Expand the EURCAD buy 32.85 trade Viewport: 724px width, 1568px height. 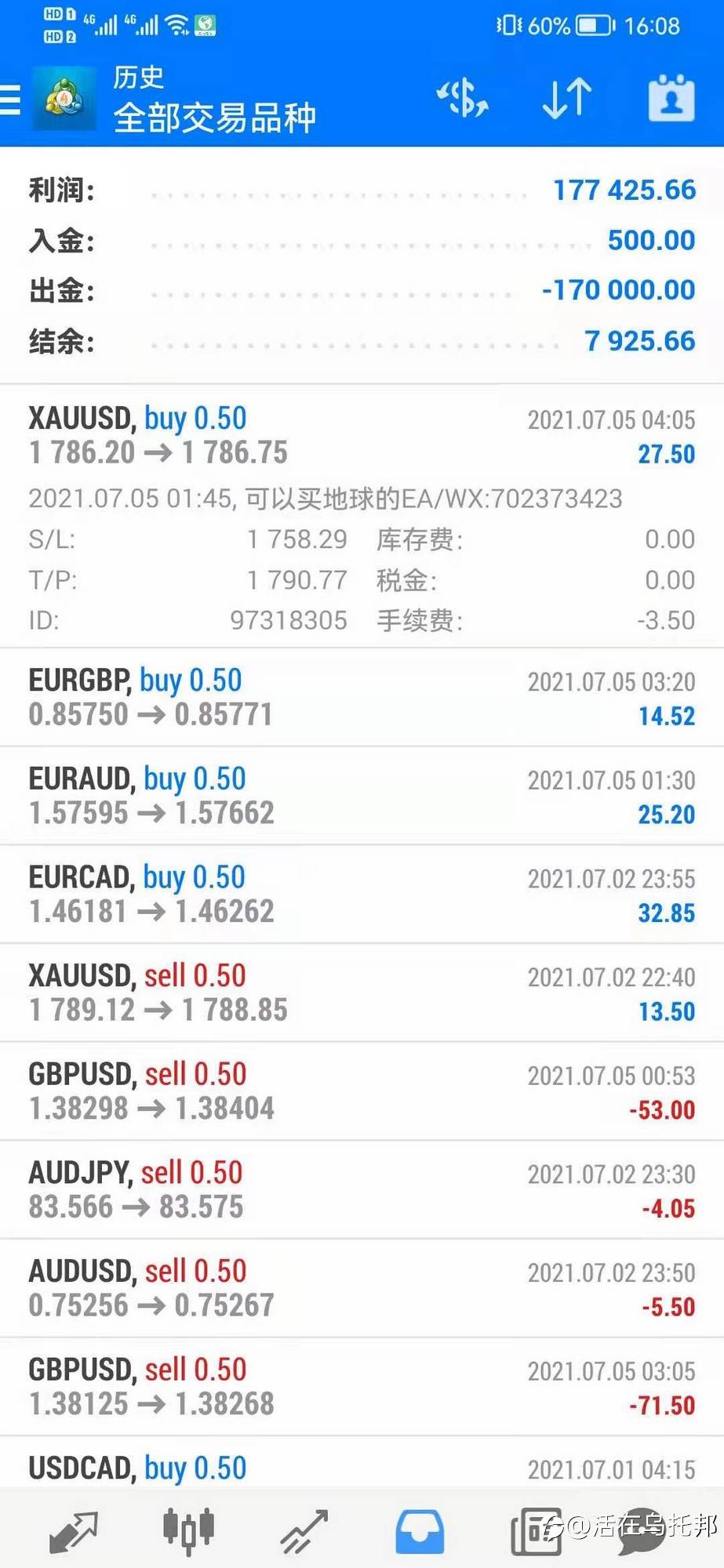point(361,894)
